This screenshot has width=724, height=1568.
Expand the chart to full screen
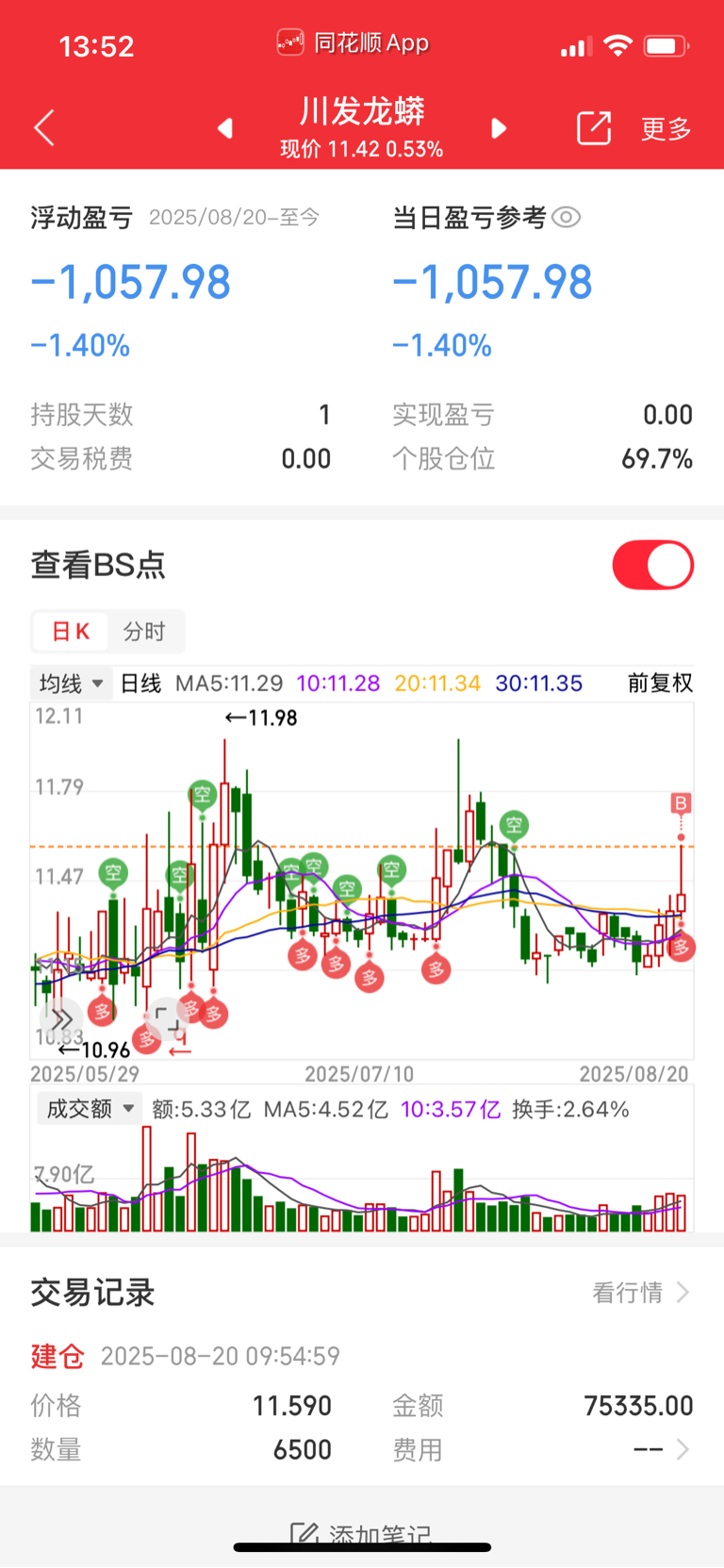[167, 1019]
